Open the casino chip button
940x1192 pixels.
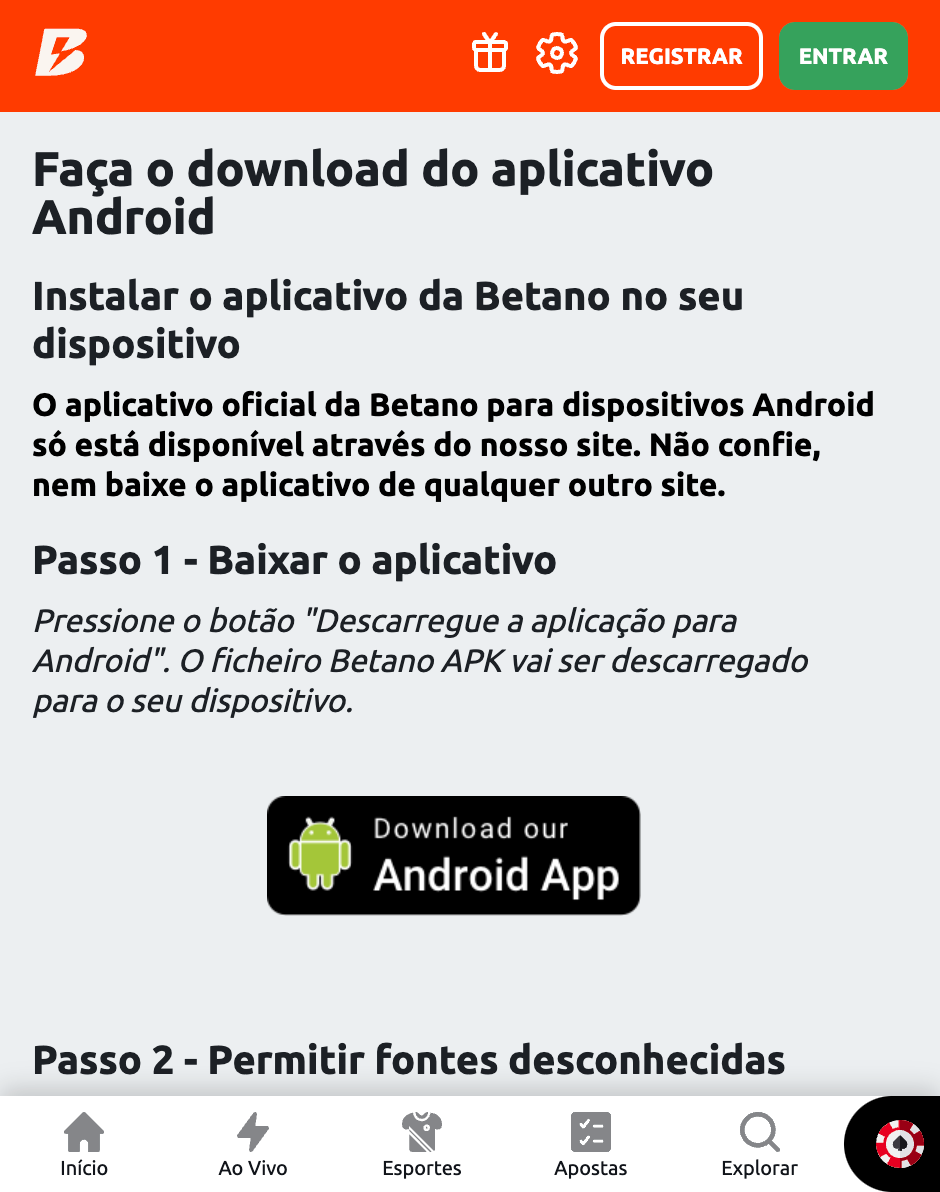click(x=899, y=1145)
